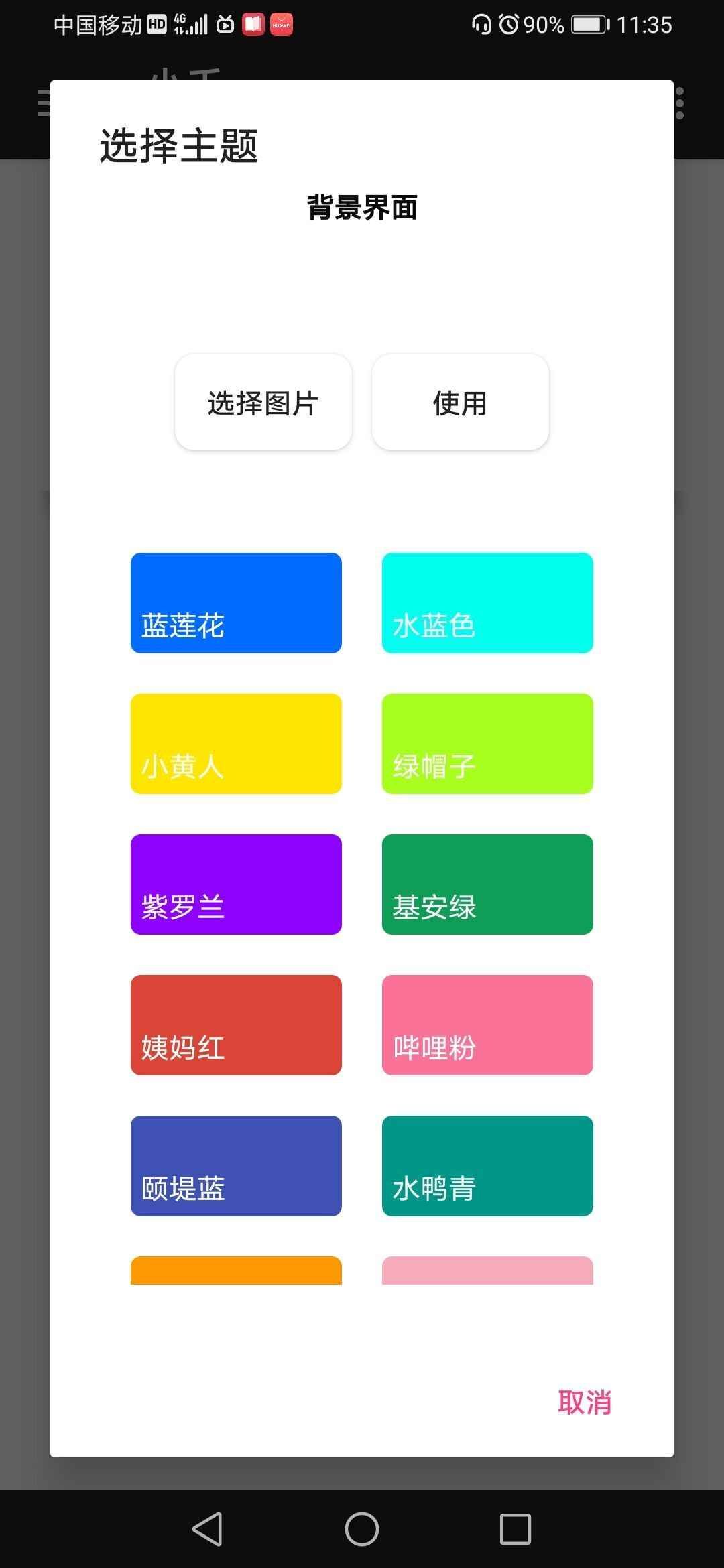This screenshot has height=1568, width=724.
Task: Tap the battery indicator icon
Action: 590,23
